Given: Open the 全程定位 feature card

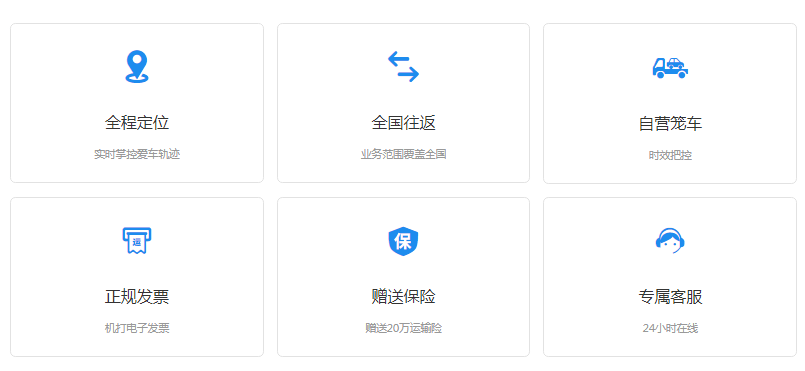Looking at the screenshot, I should (137, 103).
